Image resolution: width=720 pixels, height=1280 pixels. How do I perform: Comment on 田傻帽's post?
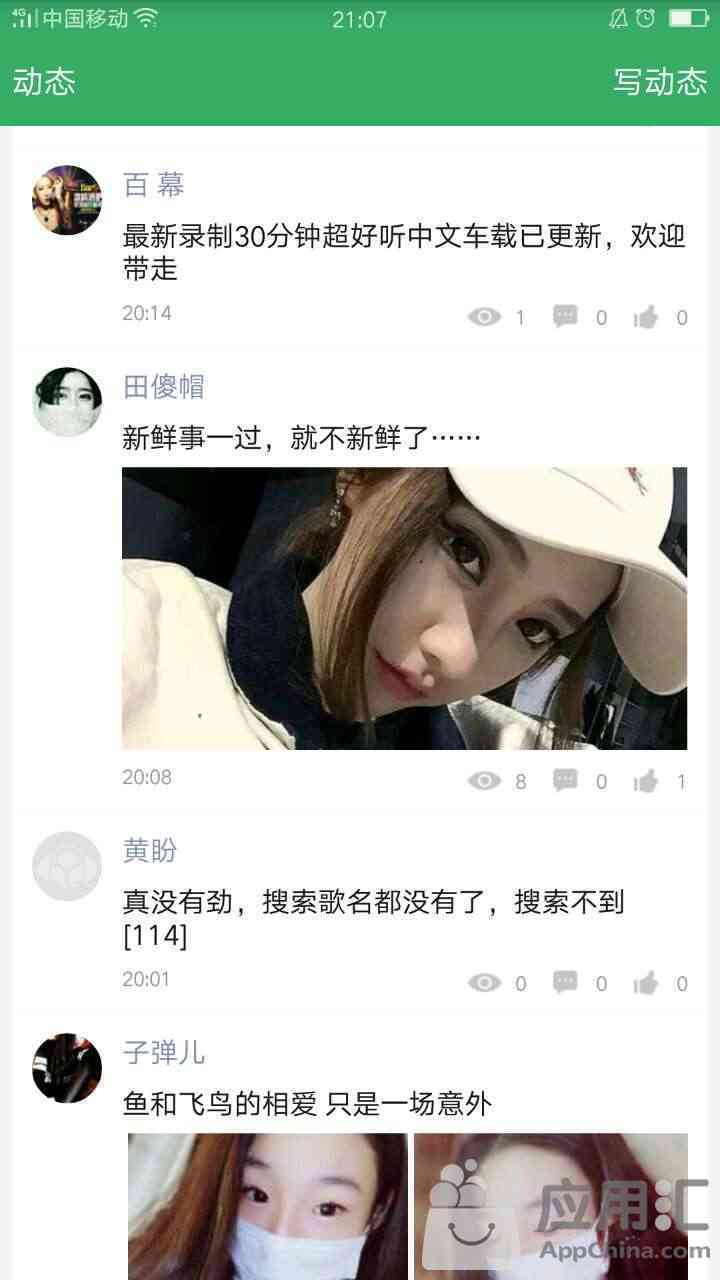(566, 781)
